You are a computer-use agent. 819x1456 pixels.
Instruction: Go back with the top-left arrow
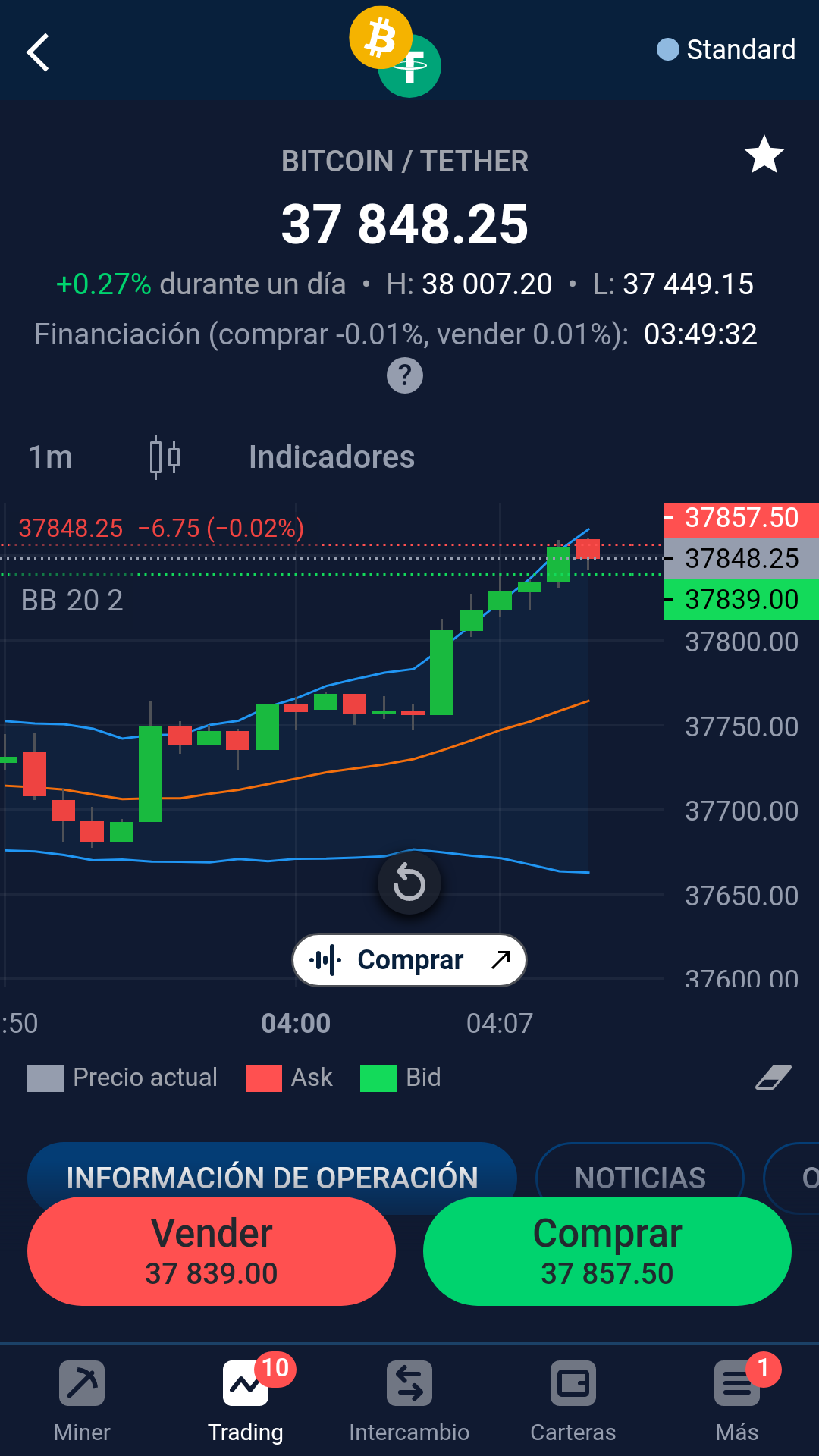point(38,52)
